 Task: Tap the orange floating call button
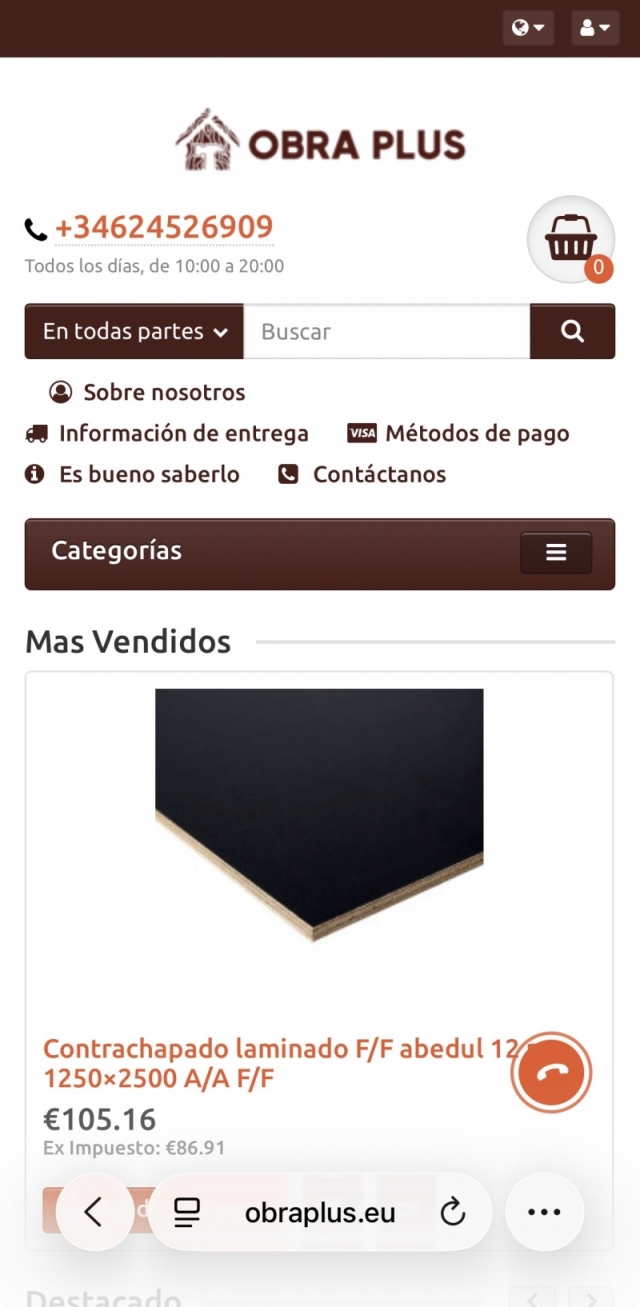[x=551, y=1073]
